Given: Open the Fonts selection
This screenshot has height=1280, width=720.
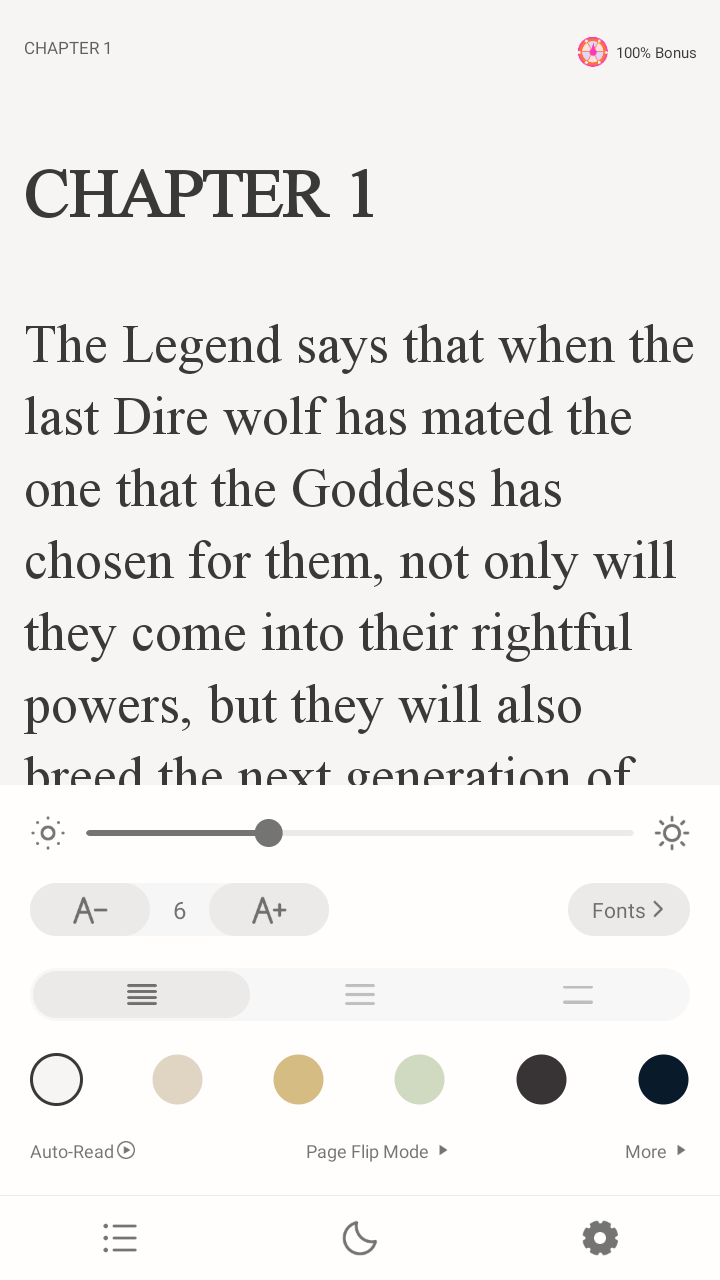Looking at the screenshot, I should [629, 910].
